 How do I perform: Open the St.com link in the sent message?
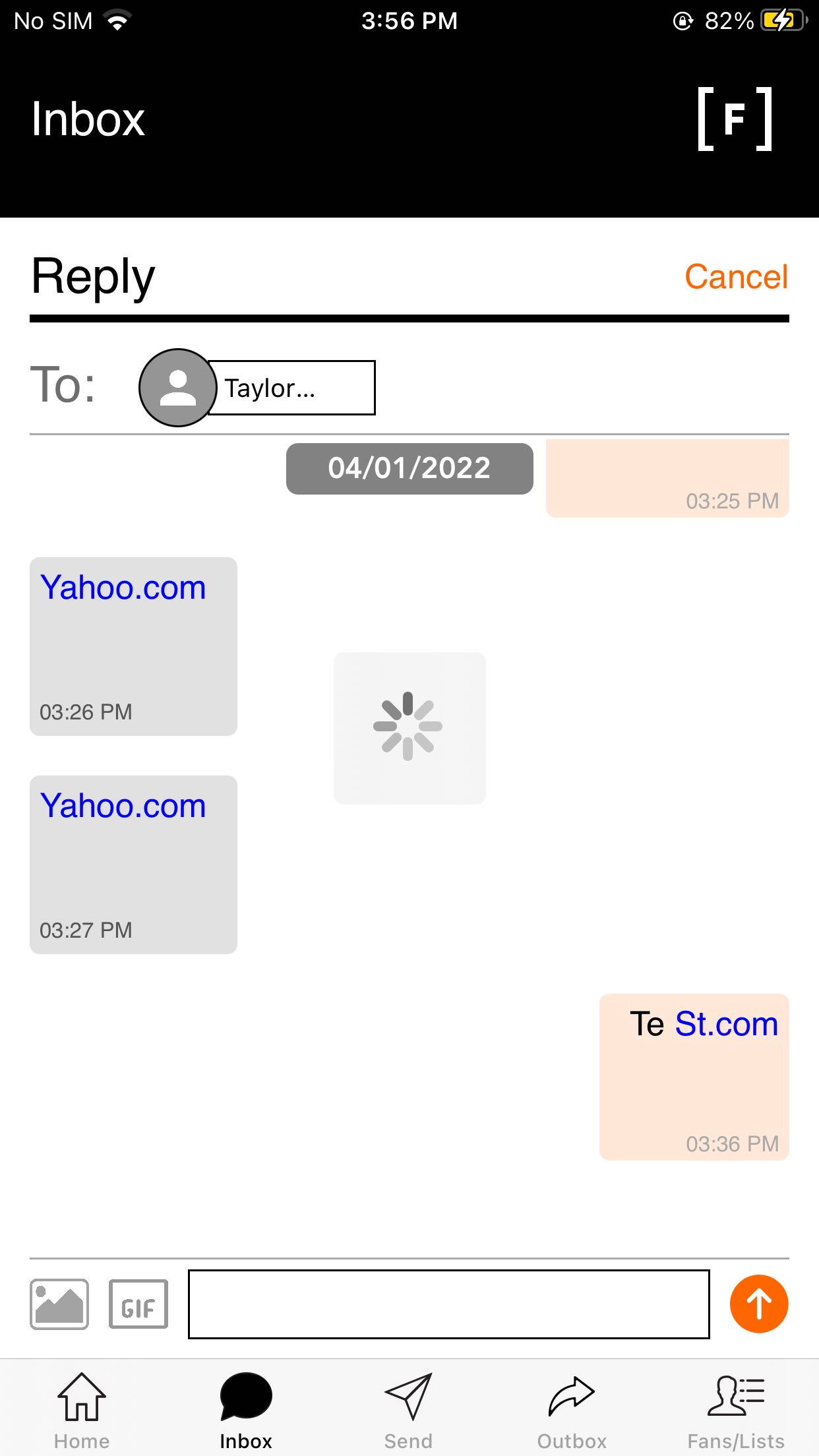[727, 1024]
